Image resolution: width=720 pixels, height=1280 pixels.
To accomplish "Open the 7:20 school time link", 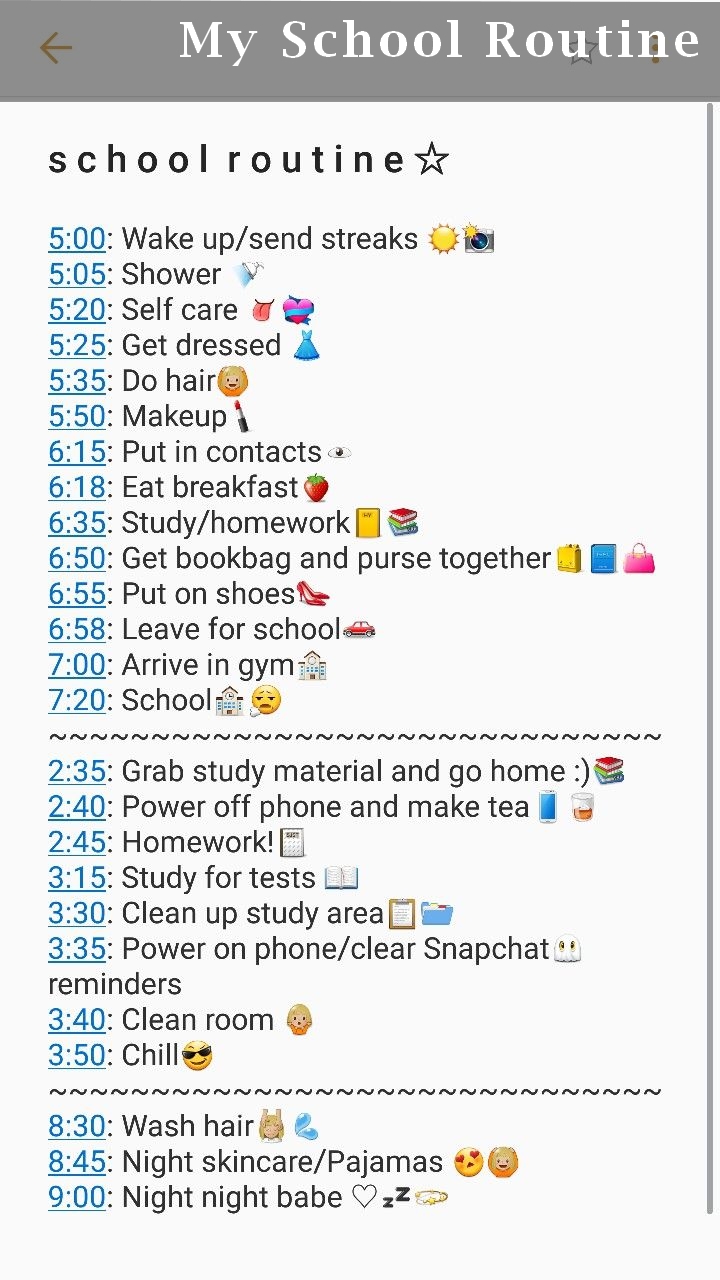I will click(77, 701).
